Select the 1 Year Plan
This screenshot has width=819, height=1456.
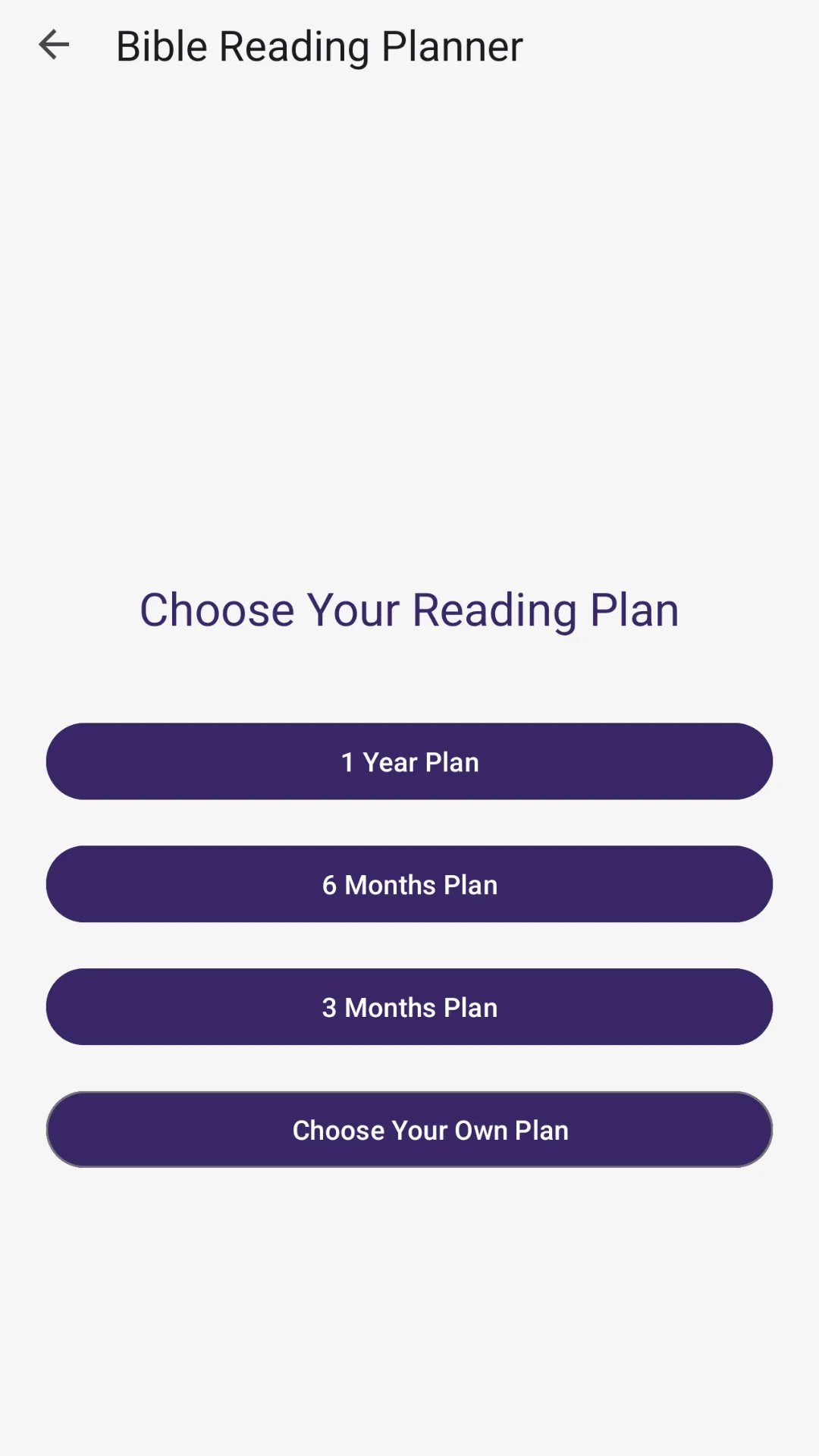[409, 761]
